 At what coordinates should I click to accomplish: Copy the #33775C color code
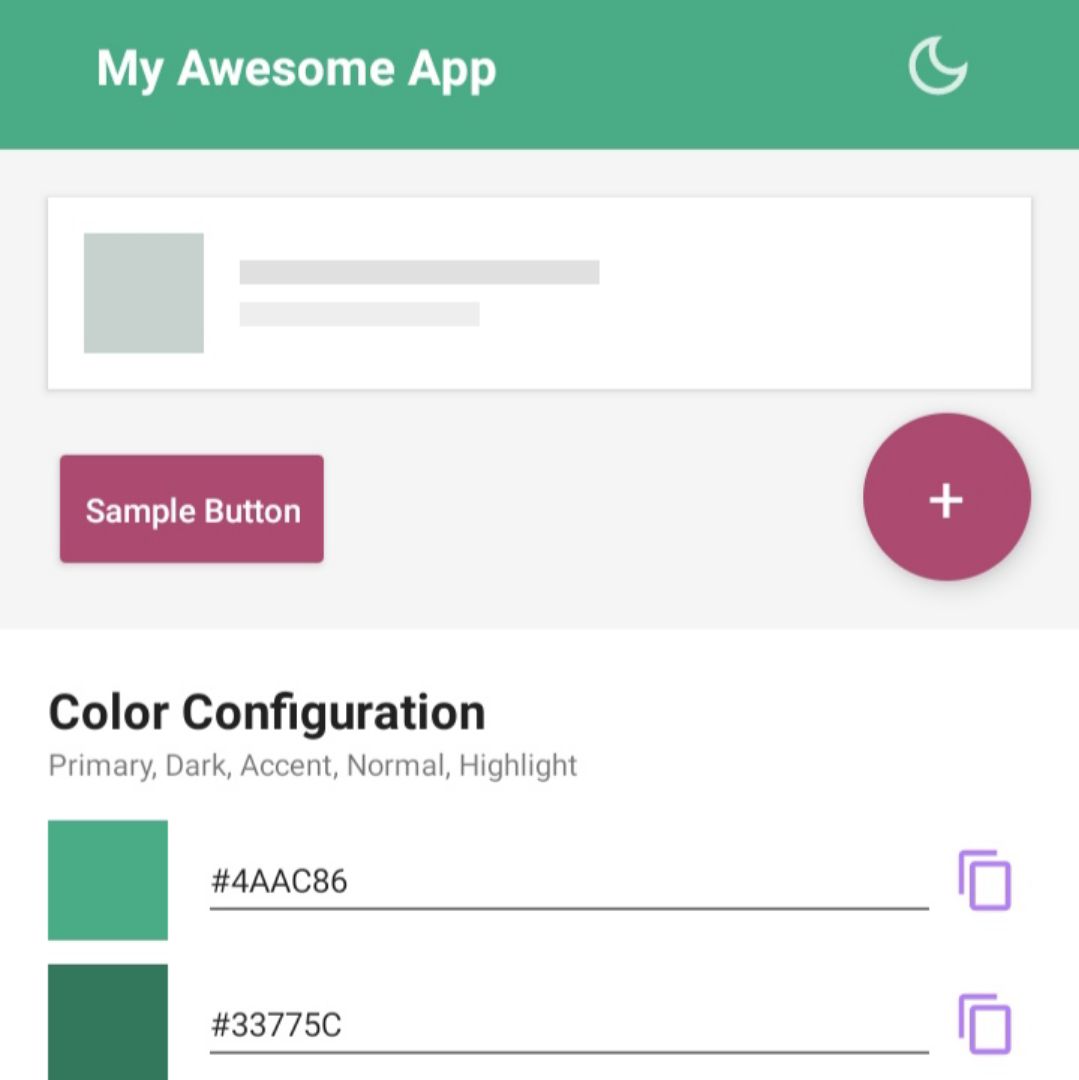click(985, 1024)
